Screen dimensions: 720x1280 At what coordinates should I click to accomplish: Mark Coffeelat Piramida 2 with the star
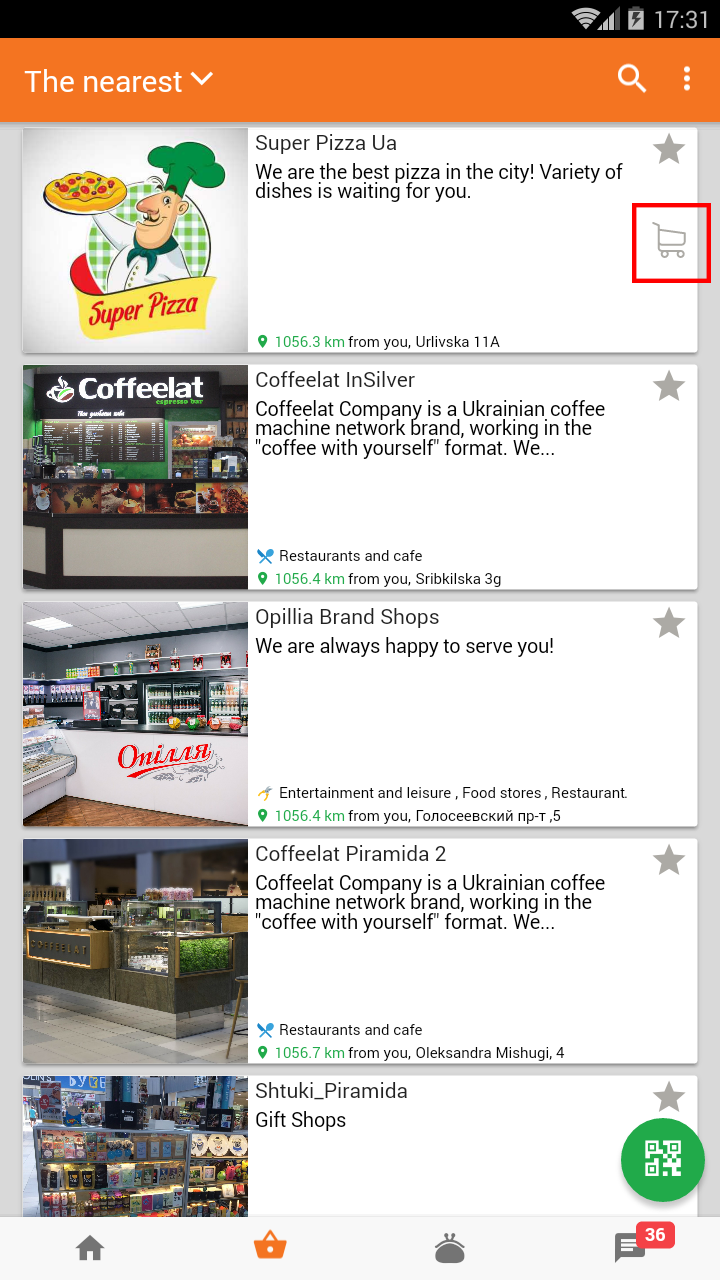pyautogui.click(x=668, y=860)
